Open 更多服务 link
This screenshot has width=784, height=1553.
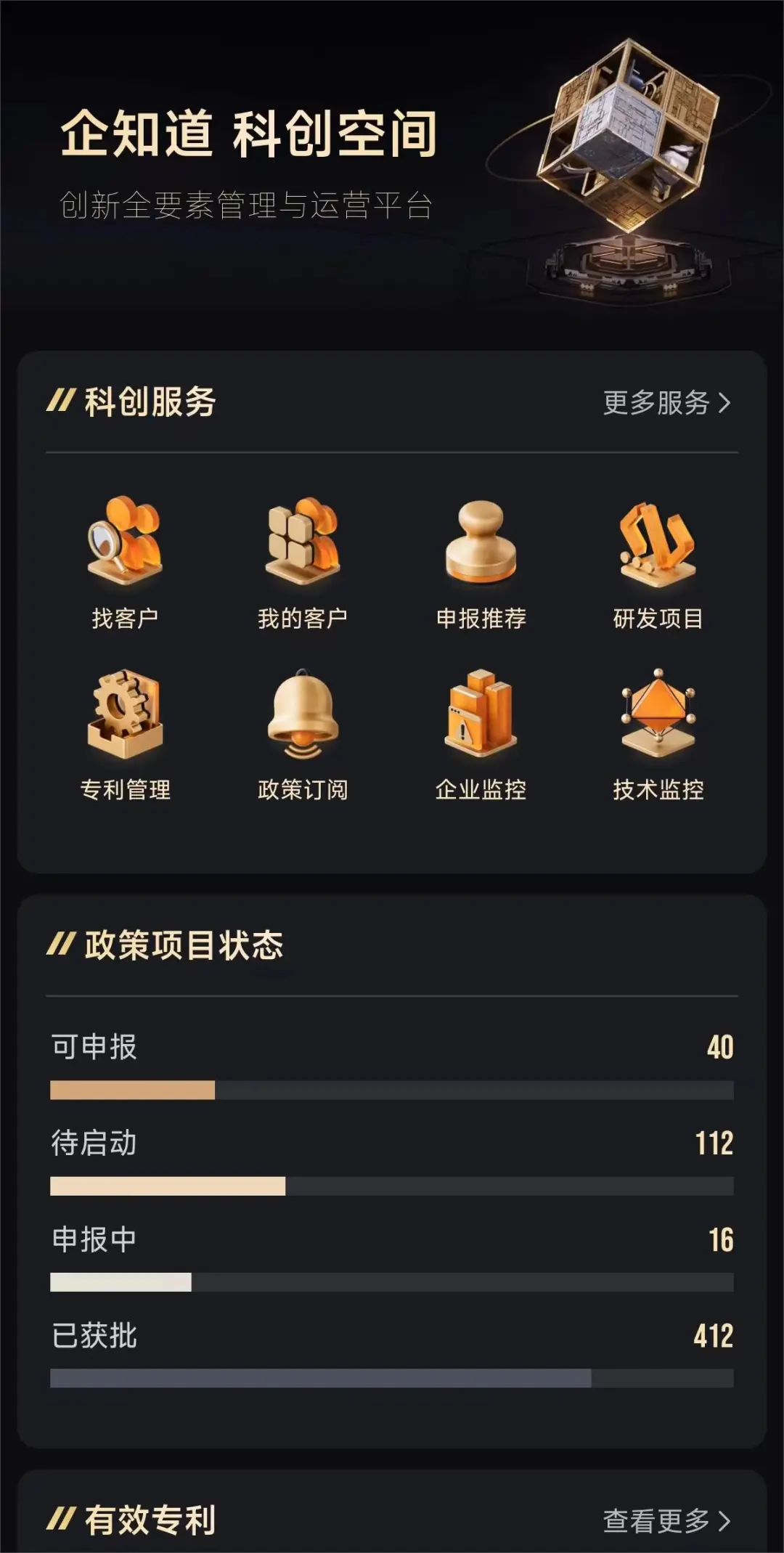[666, 403]
